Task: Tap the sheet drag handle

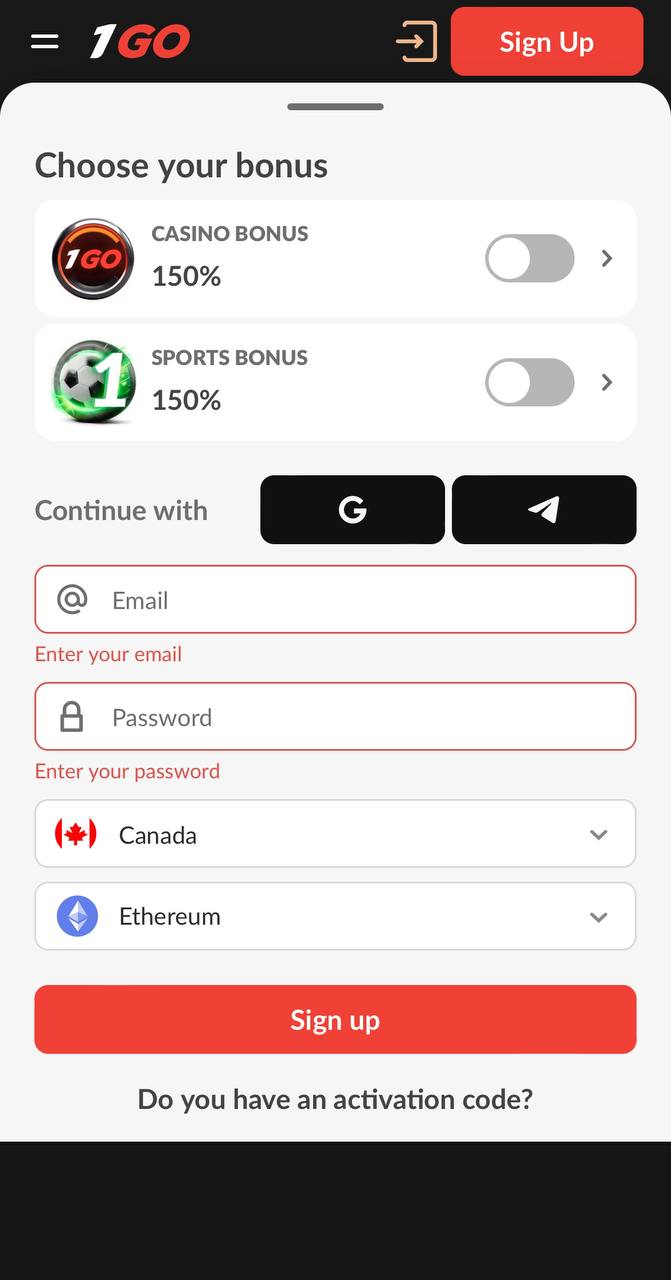Action: click(335, 107)
